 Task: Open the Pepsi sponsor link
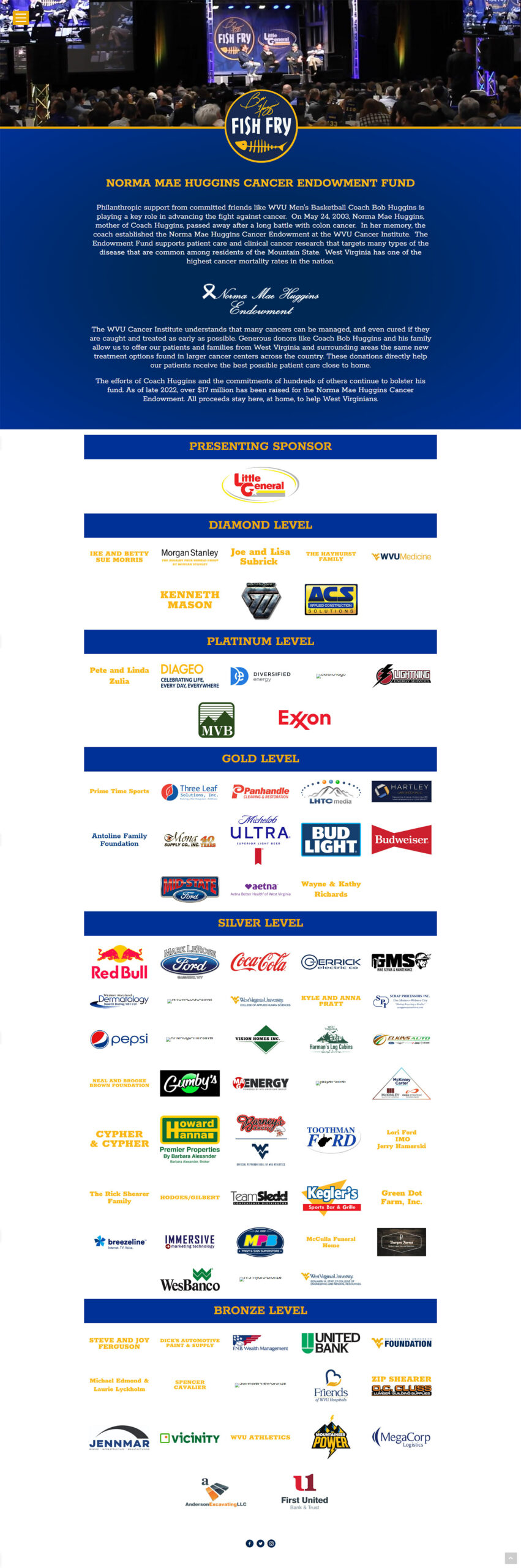[x=119, y=1039]
